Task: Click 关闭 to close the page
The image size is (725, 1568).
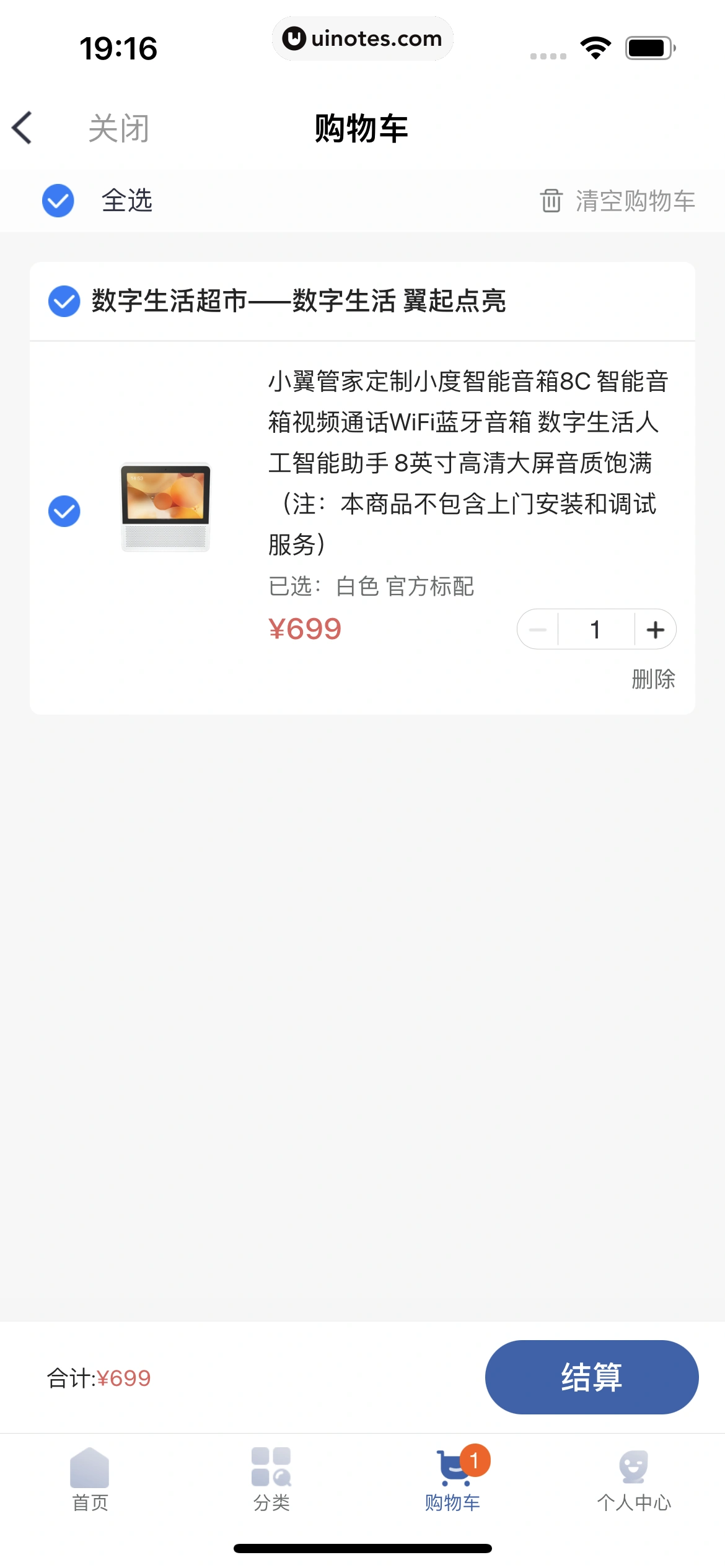Action: [118, 128]
